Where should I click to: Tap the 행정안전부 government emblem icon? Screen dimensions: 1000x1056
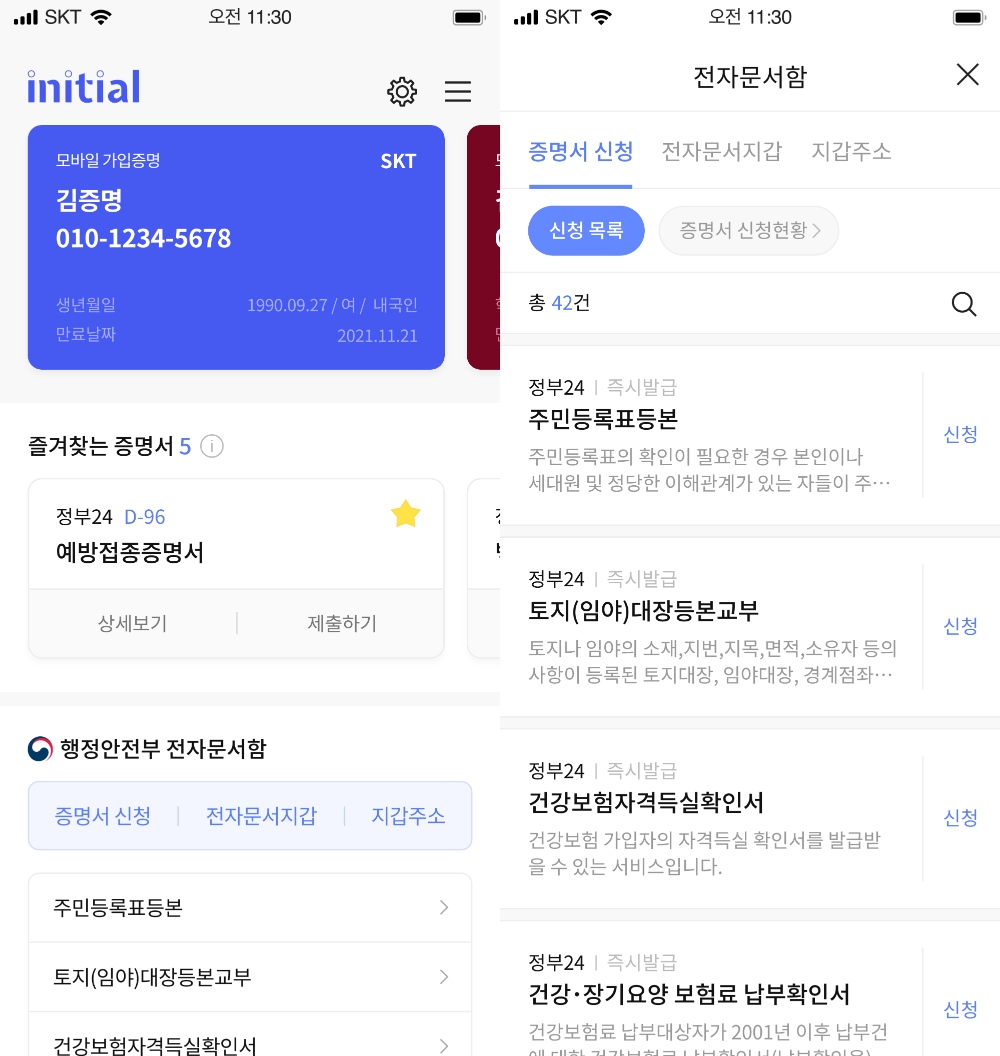click(38, 747)
